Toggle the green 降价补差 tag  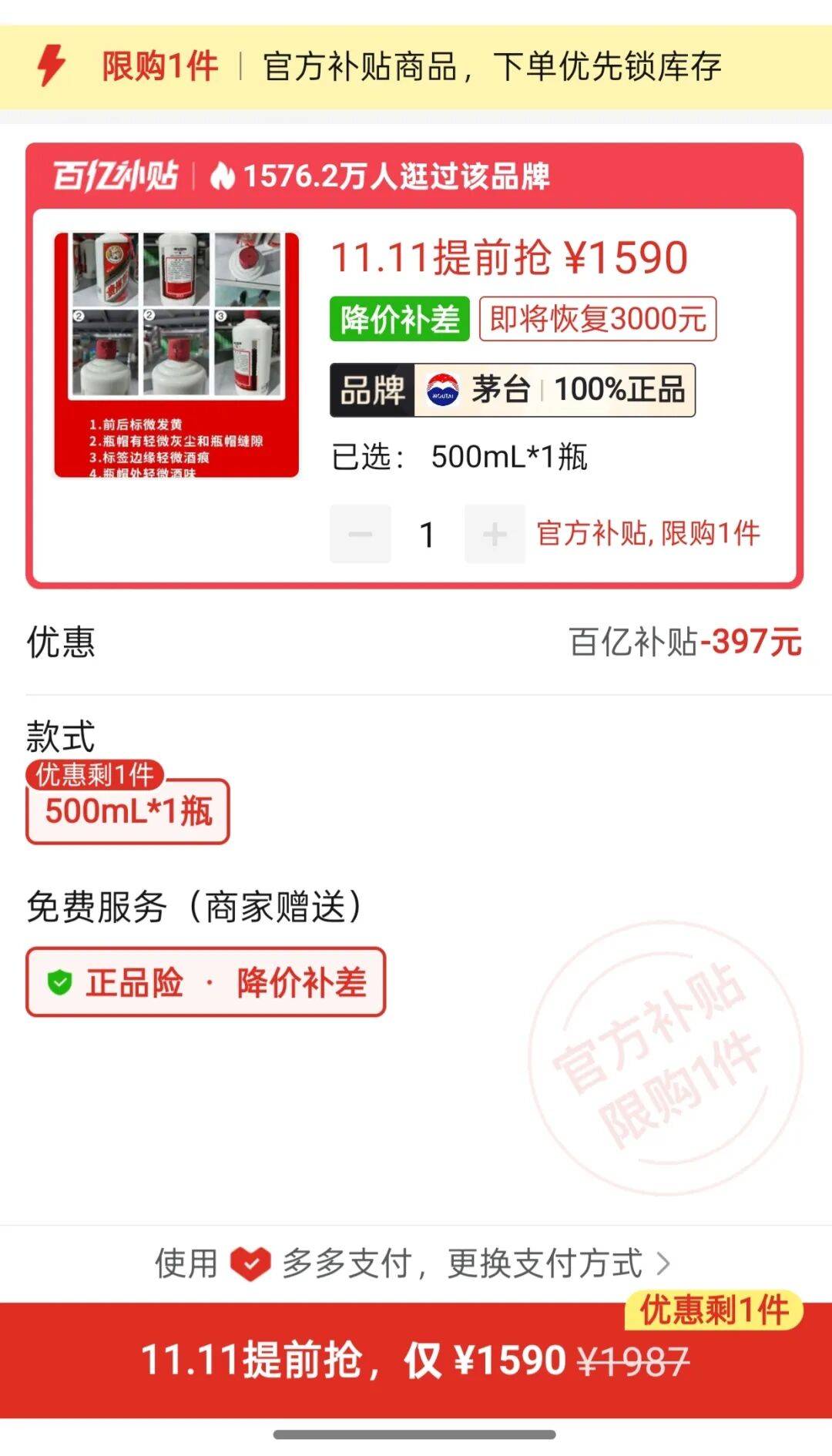[x=401, y=318]
